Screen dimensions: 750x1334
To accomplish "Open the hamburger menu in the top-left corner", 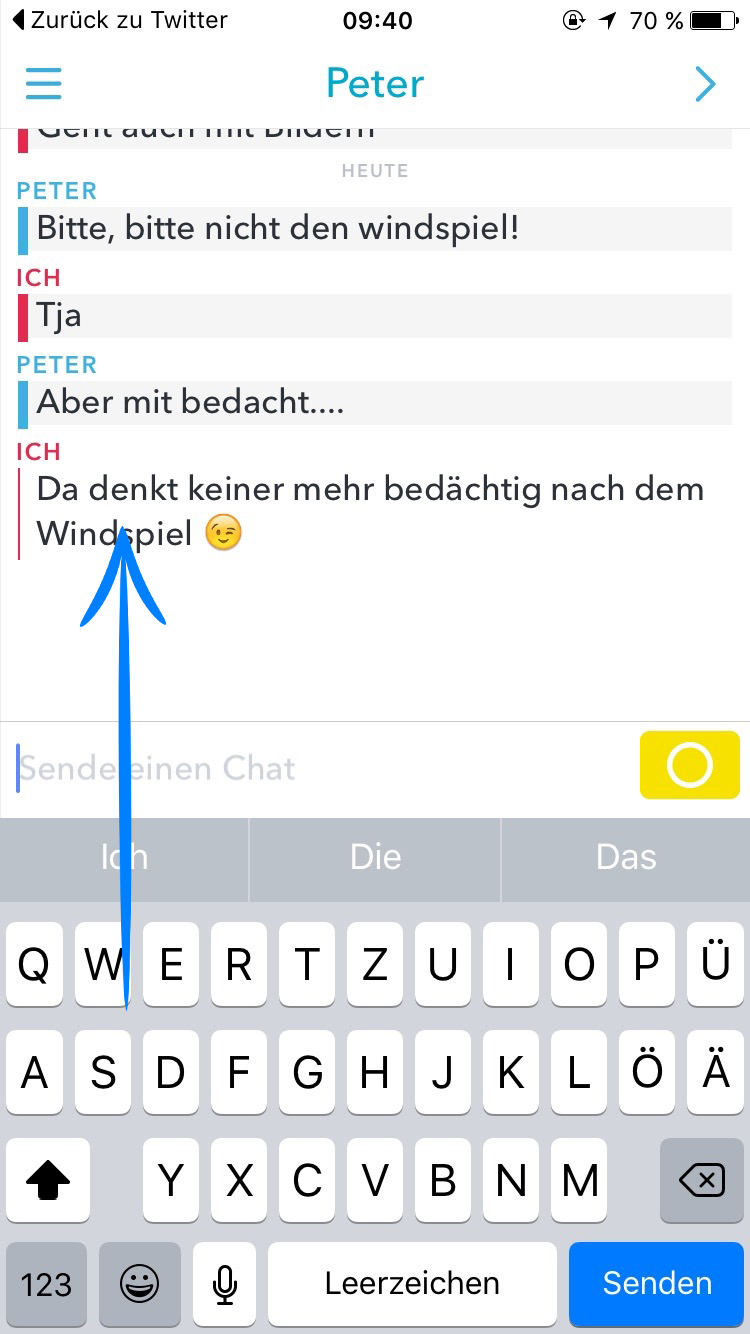I will click(x=44, y=84).
